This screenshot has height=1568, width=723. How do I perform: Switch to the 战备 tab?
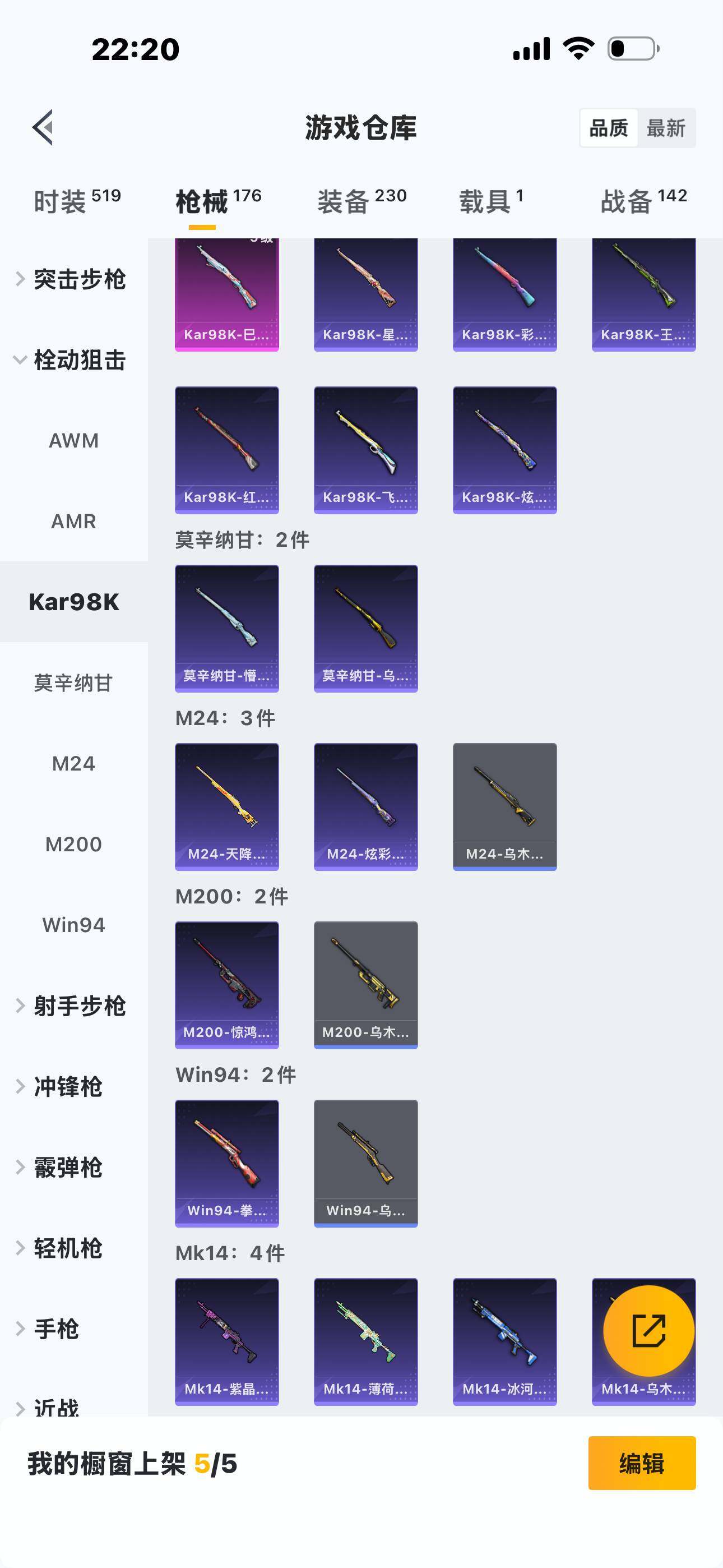click(643, 201)
